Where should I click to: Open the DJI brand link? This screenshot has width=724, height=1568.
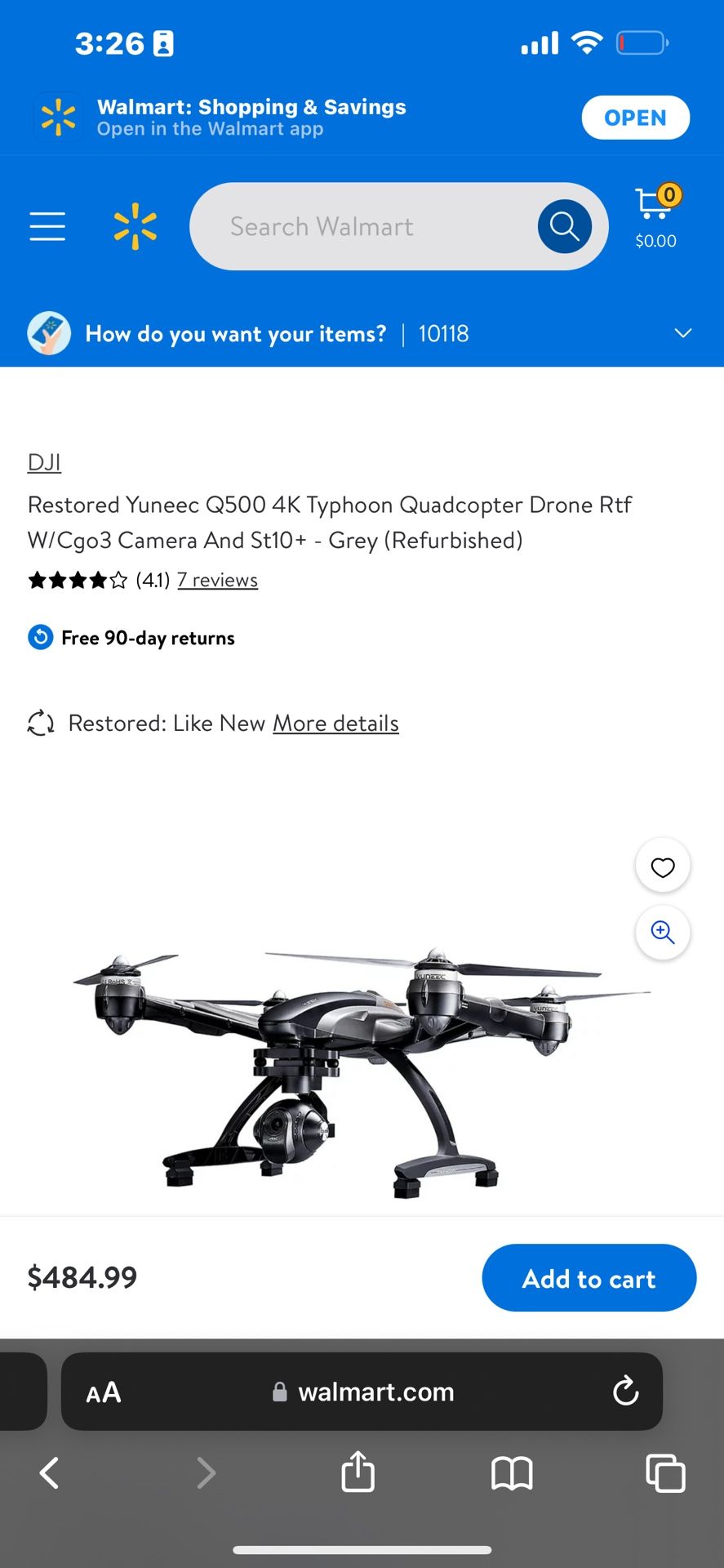tap(44, 462)
